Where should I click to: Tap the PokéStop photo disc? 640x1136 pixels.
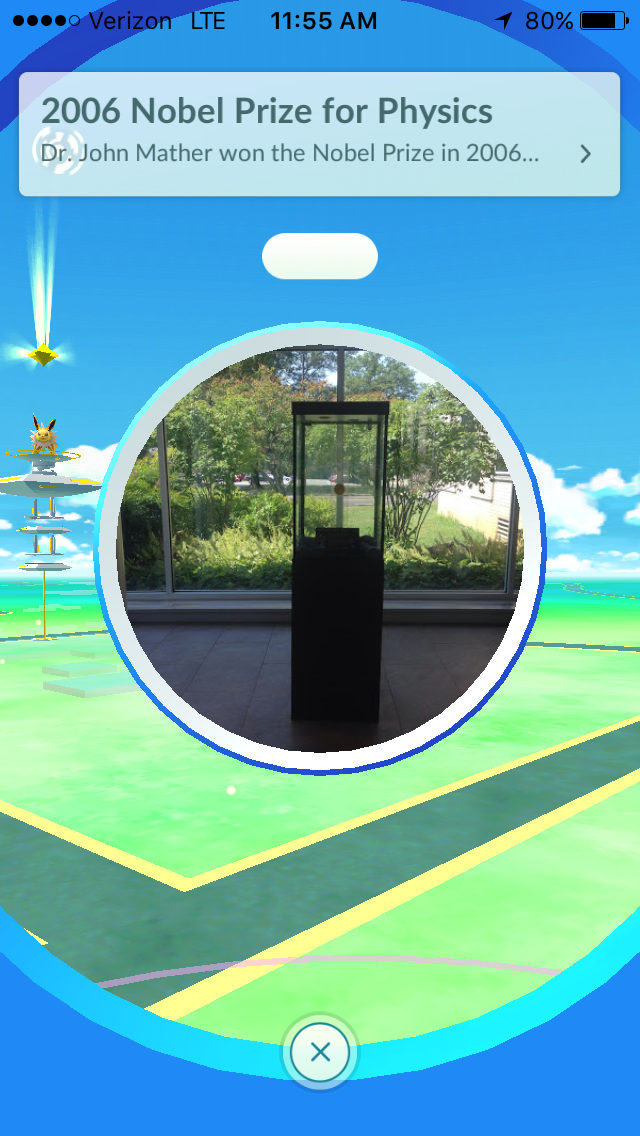321,547
